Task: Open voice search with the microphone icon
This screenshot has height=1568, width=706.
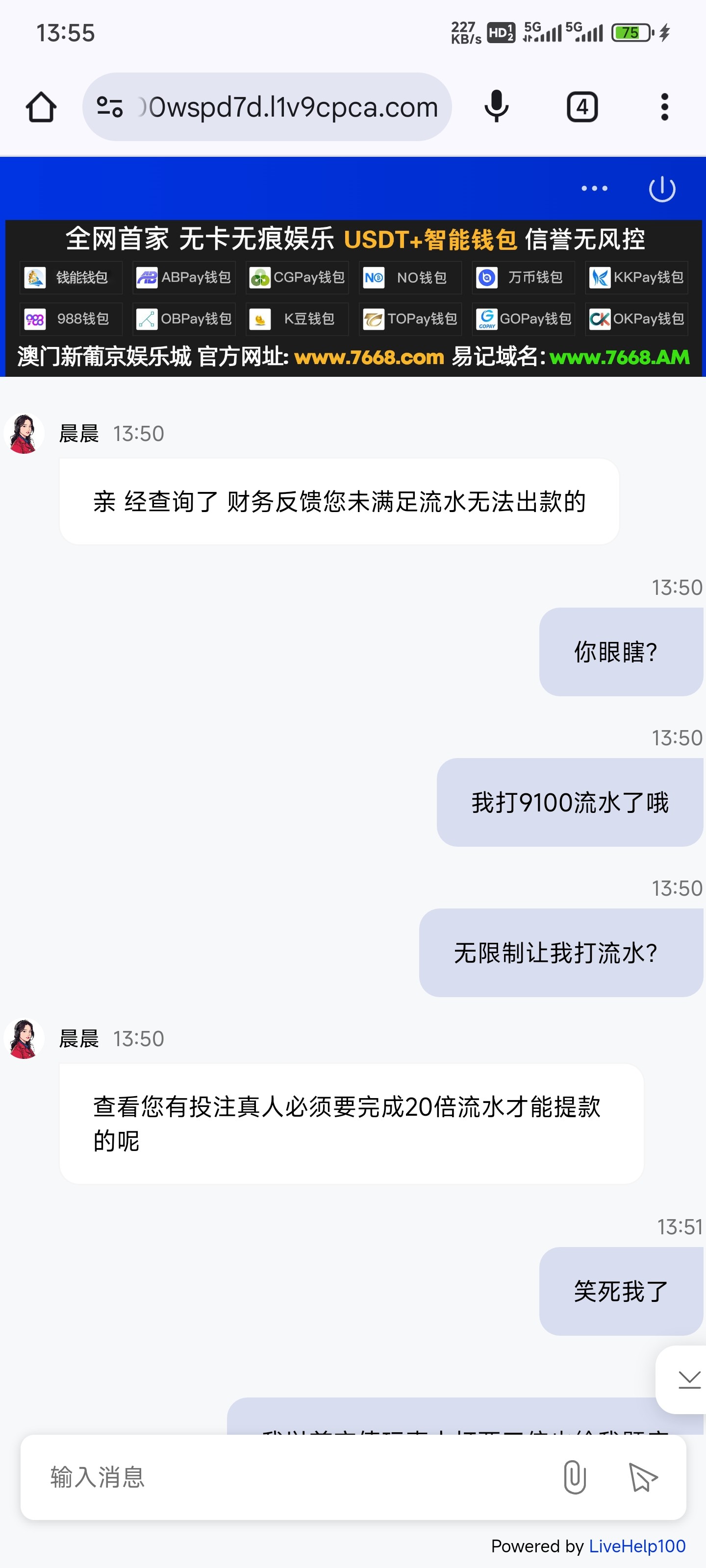Action: [497, 106]
